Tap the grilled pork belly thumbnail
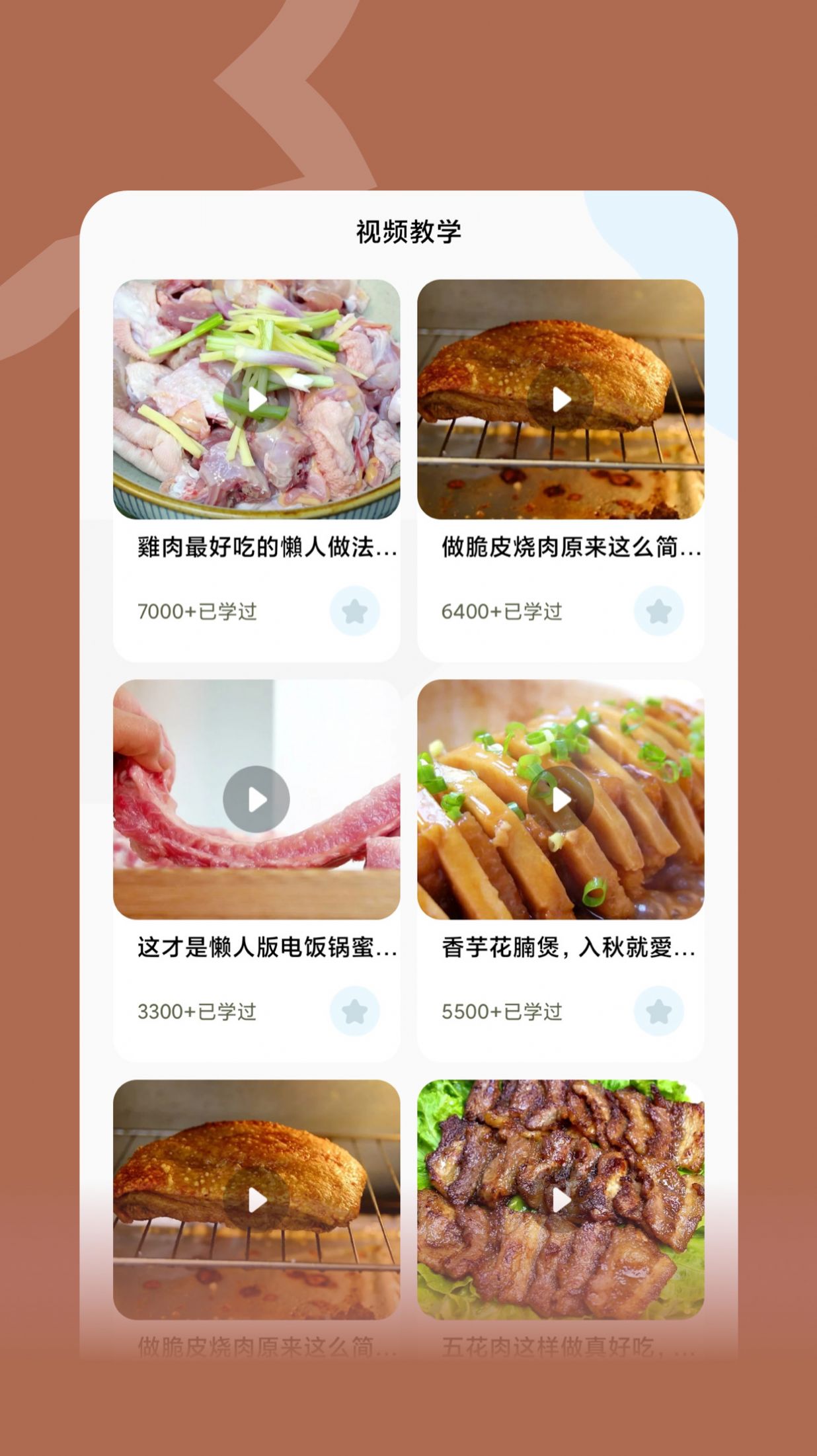Screen dimensions: 817x1456 561,1198
